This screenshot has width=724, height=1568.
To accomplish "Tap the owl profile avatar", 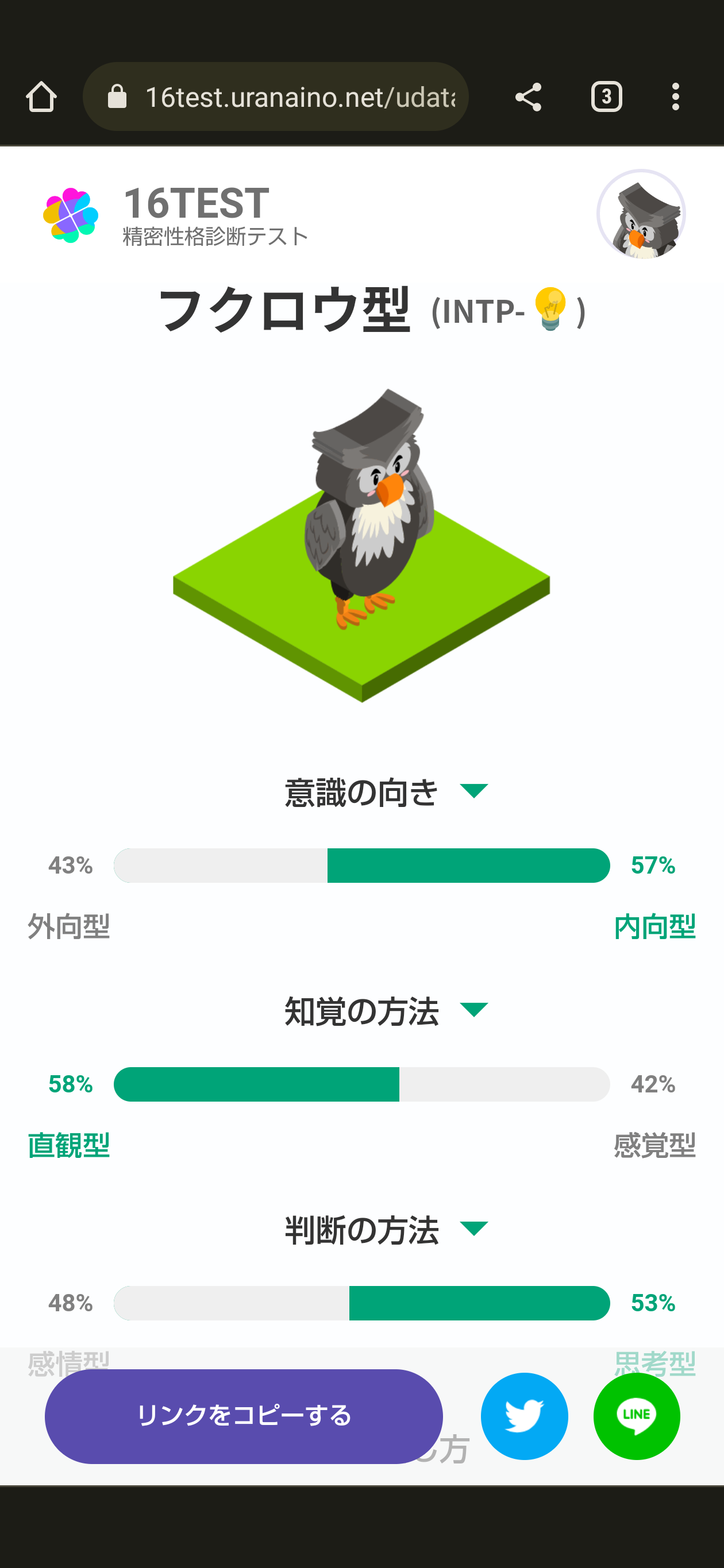I will coord(641,215).
